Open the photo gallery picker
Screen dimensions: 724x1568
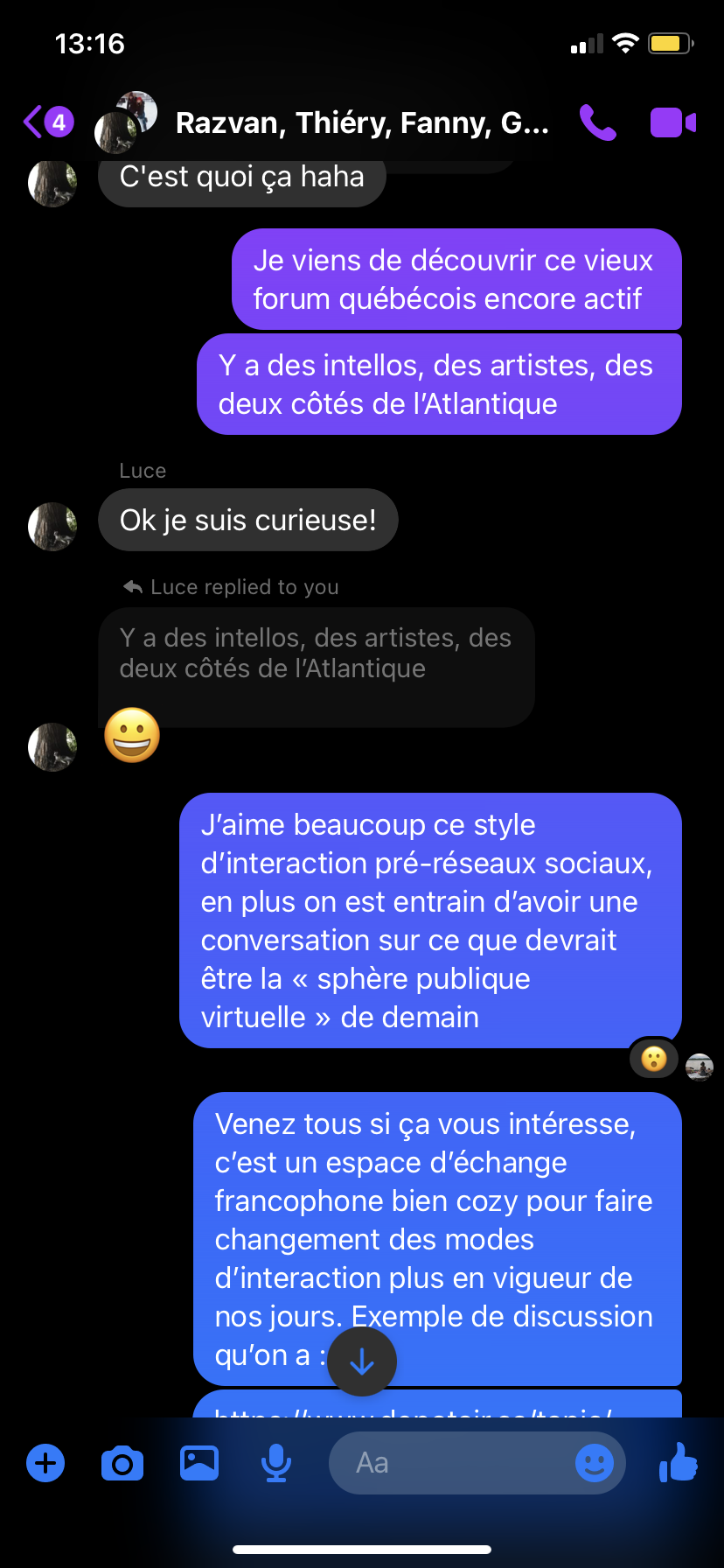coord(199,1463)
